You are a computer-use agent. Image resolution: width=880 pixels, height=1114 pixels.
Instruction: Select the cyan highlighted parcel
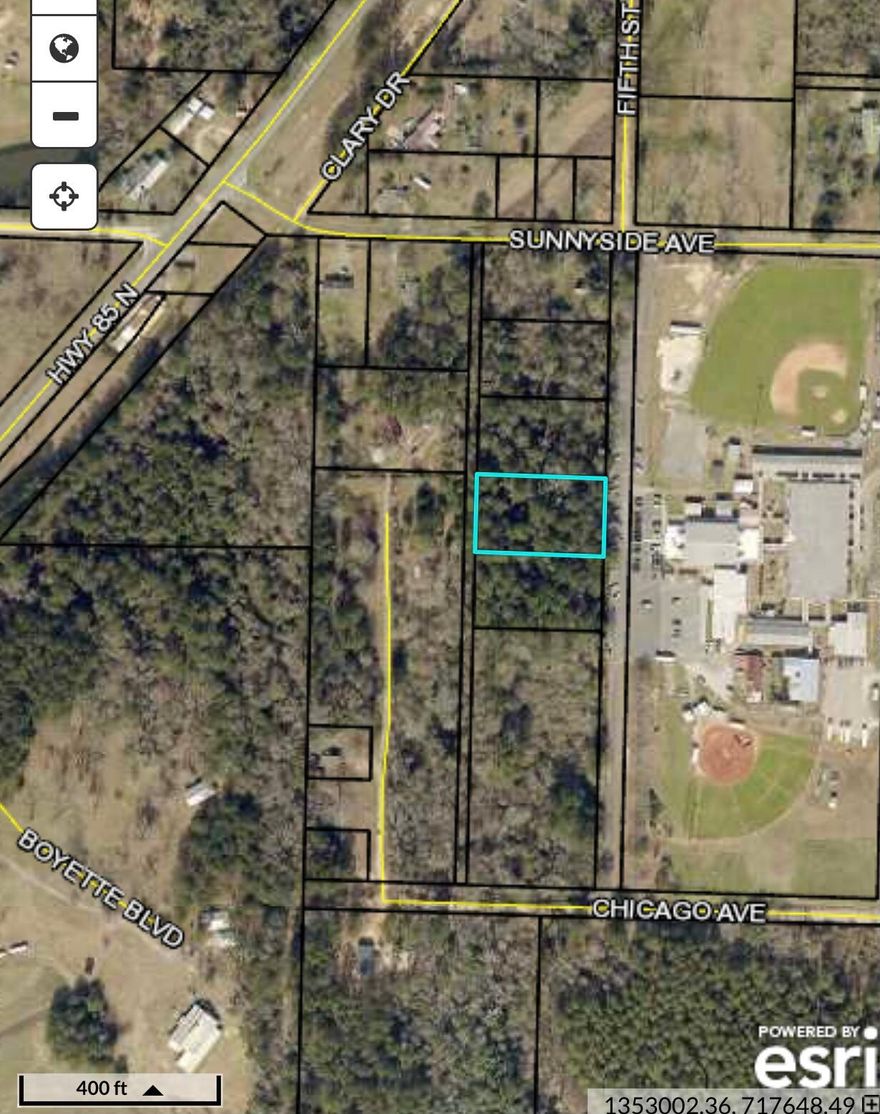click(540, 515)
